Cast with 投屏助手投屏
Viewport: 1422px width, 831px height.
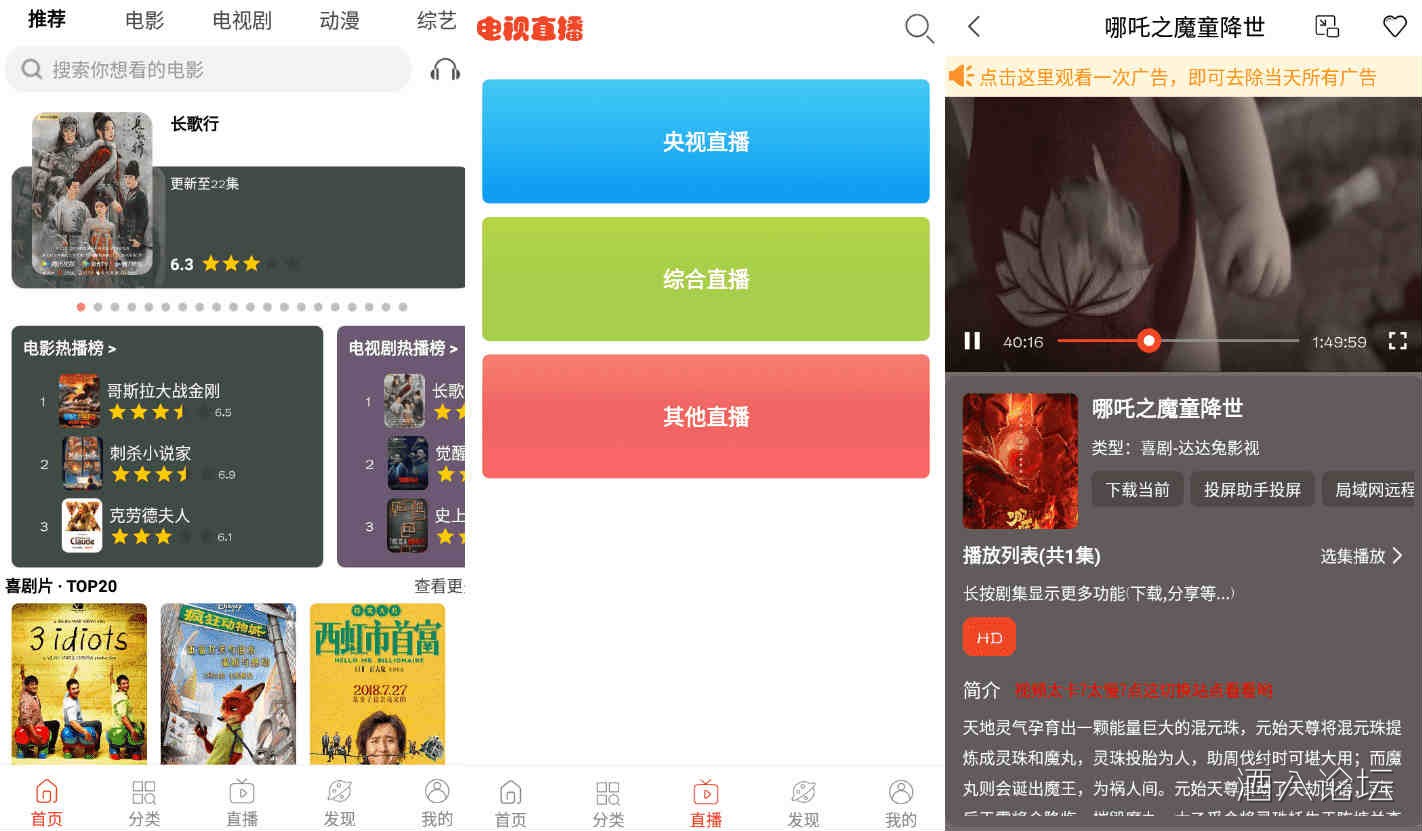pyautogui.click(x=1252, y=489)
